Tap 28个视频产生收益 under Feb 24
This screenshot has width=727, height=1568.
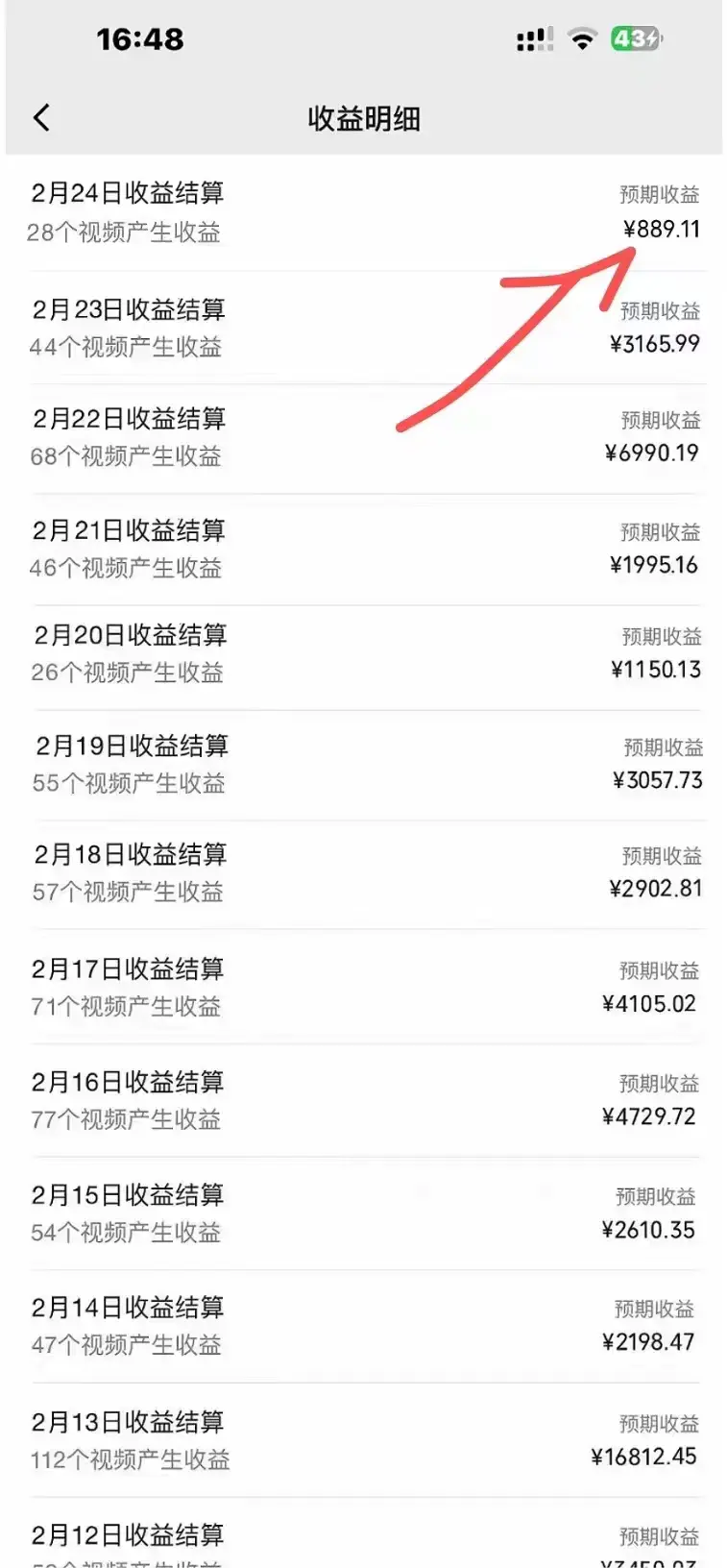pyautogui.click(x=126, y=231)
